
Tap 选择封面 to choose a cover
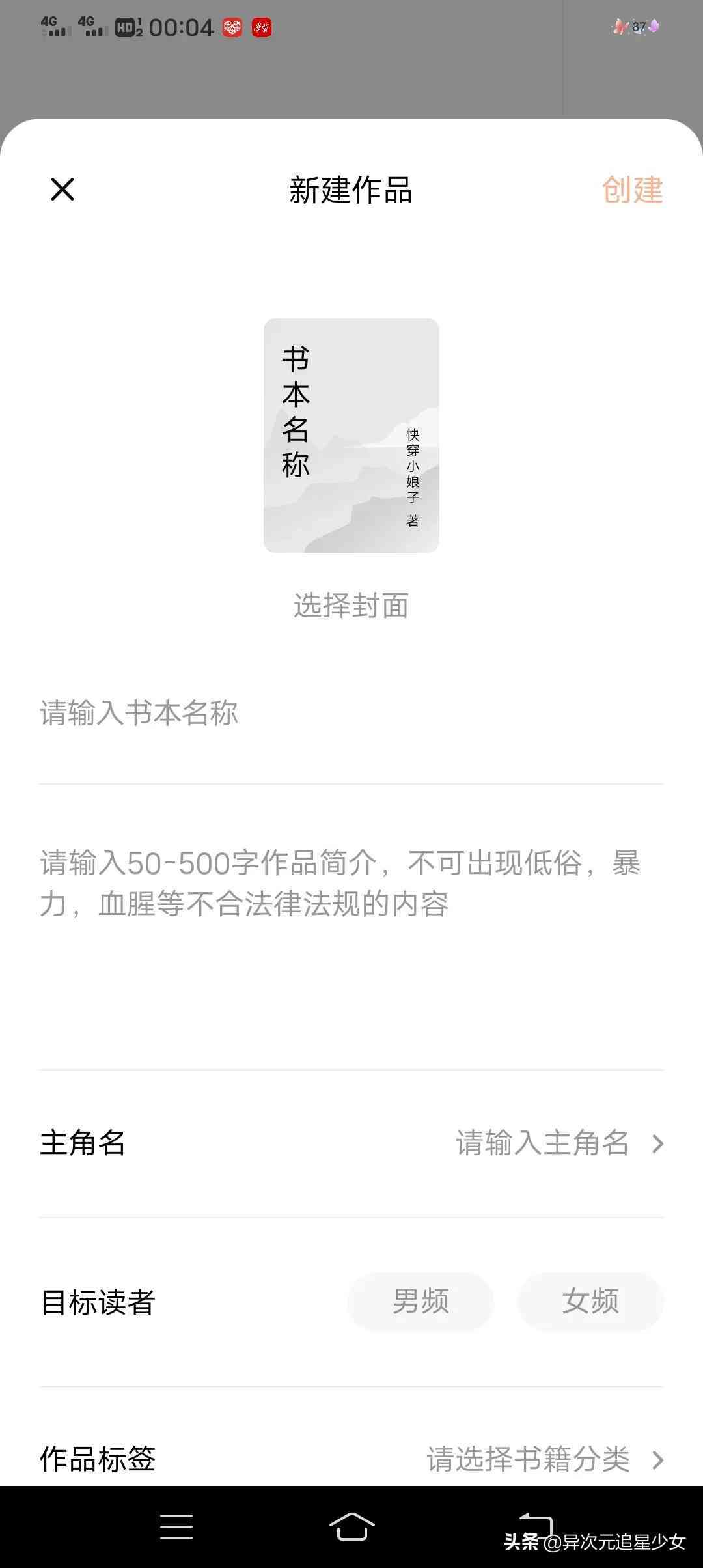coord(351,606)
